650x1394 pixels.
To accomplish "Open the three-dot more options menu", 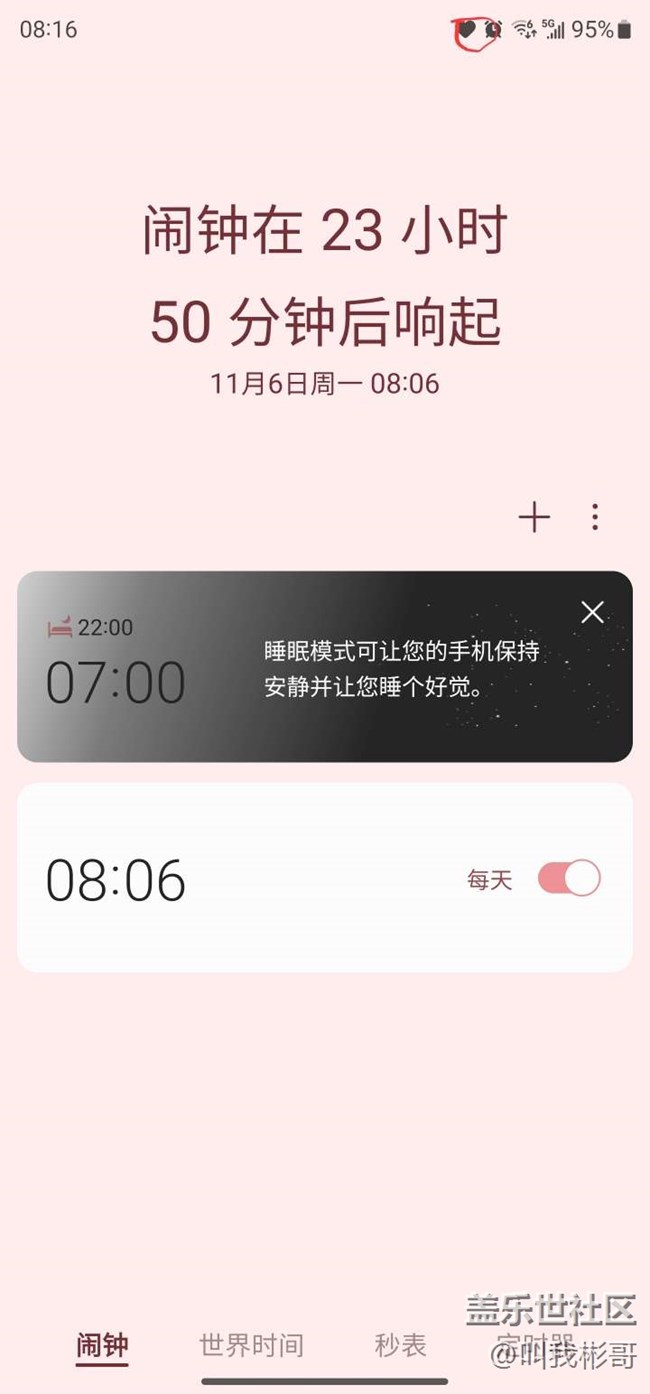I will click(595, 517).
